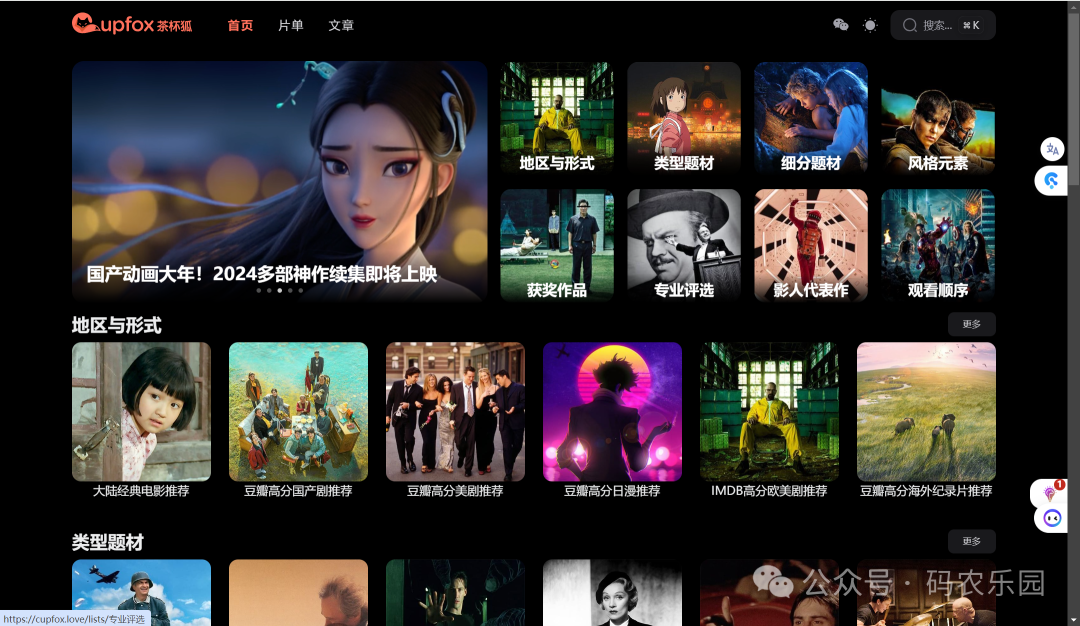Screen dimensions: 1080x626
Task: Open the search box
Action: pyautogui.click(x=941, y=25)
